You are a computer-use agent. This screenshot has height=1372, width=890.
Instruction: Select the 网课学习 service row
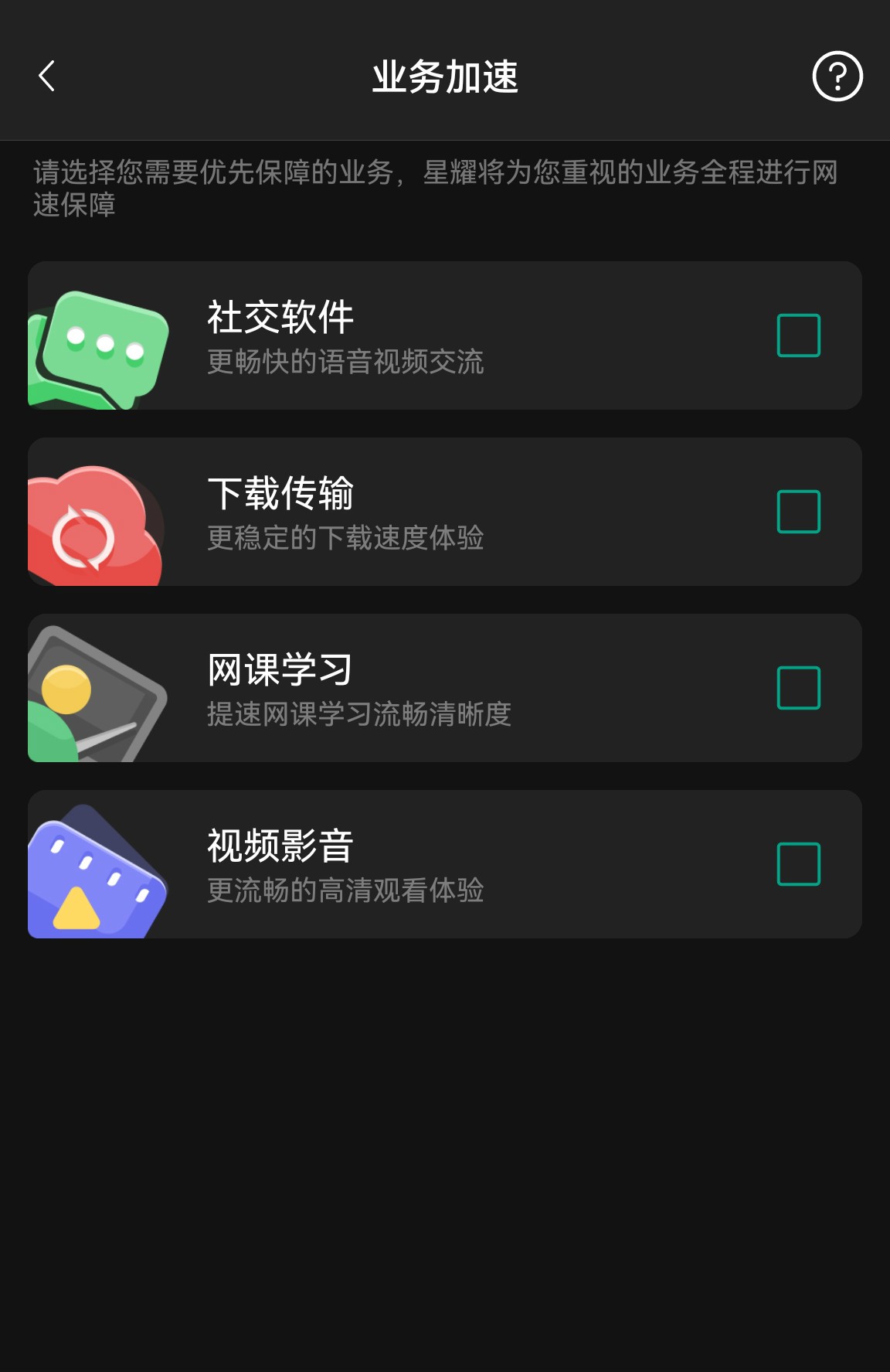click(x=445, y=689)
